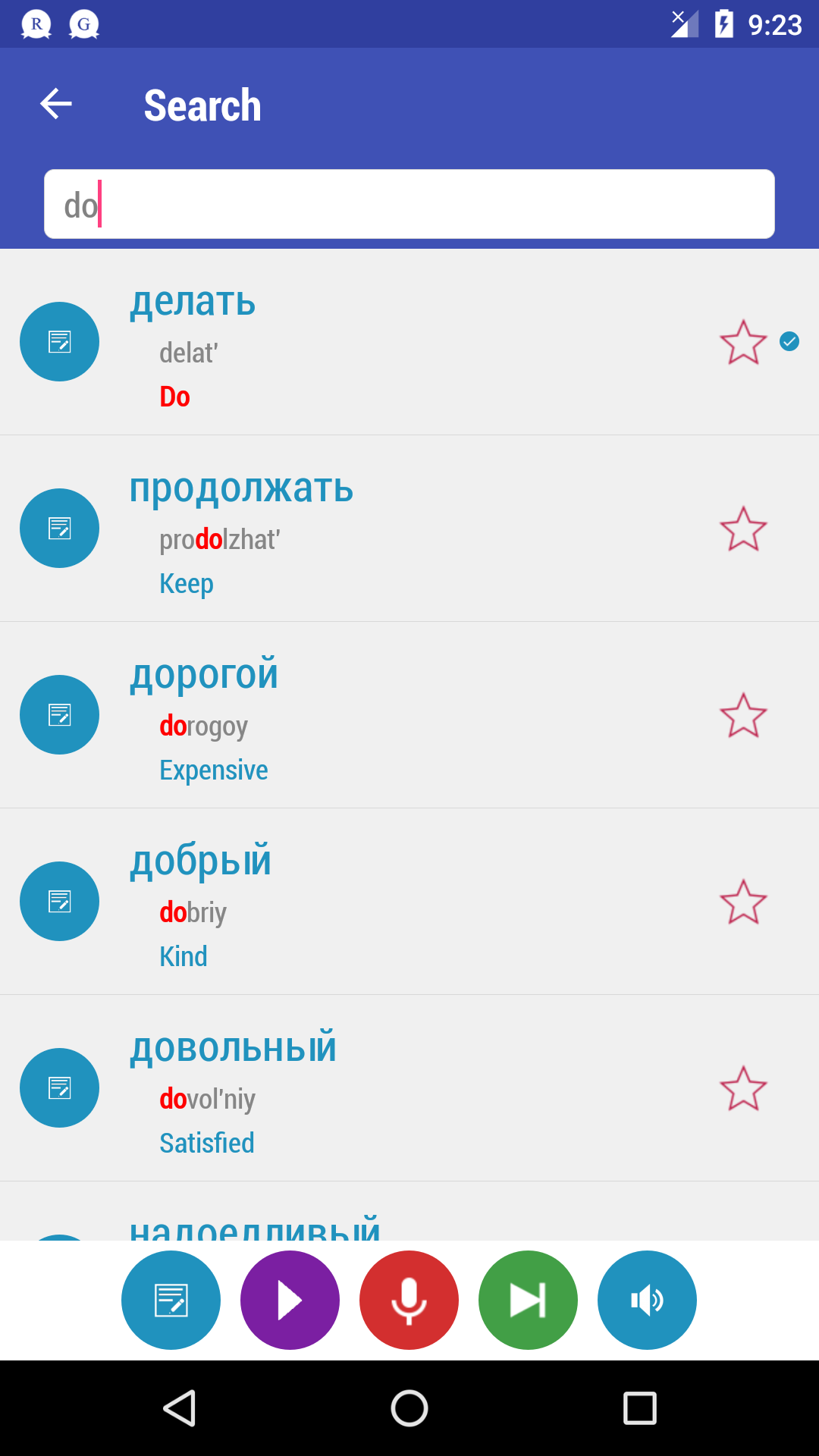Image resolution: width=819 pixels, height=1456 pixels.
Task: Open the note icon for дорогой
Action: click(59, 715)
